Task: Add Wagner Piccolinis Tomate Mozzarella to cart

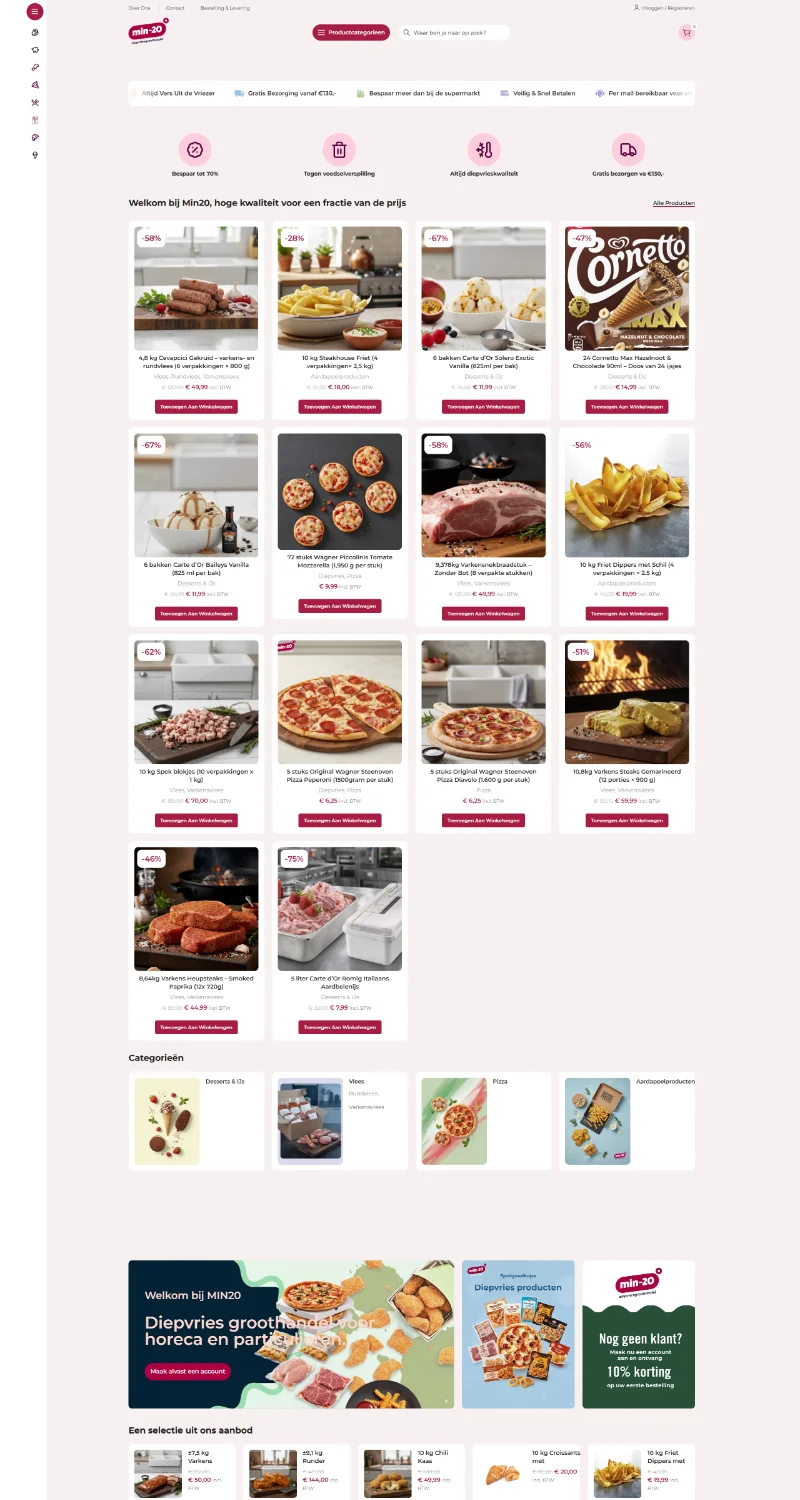Action: [340, 606]
